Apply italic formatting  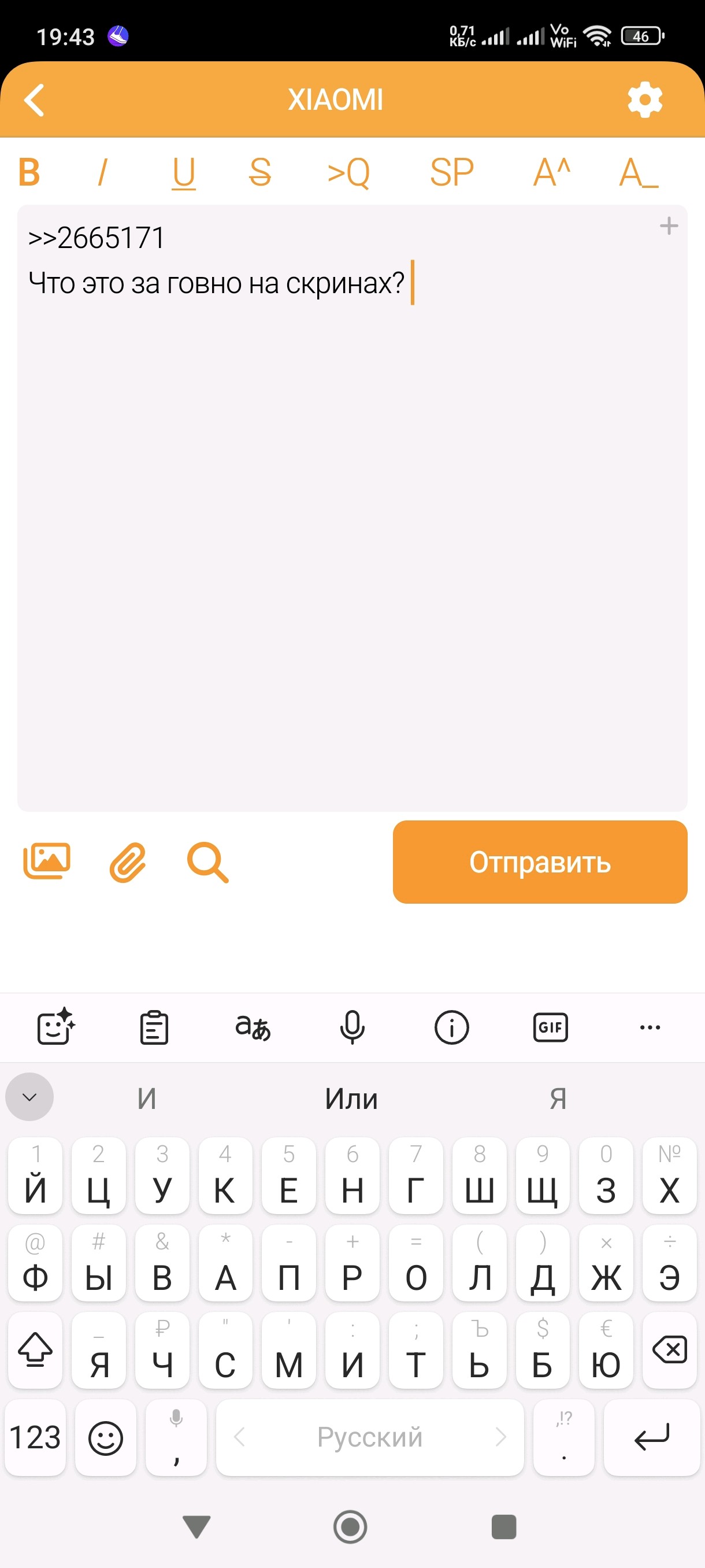point(102,172)
